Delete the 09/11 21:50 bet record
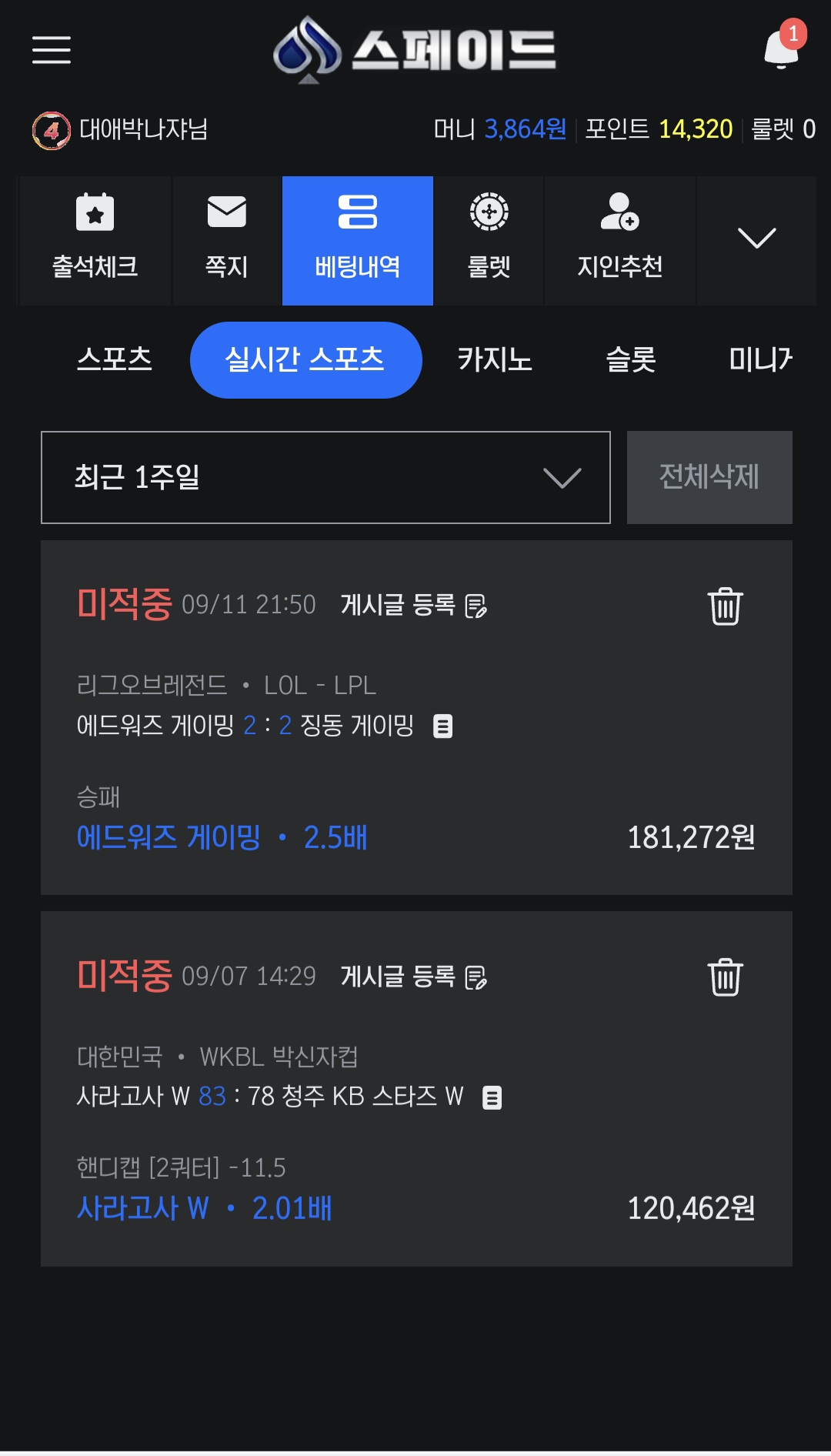This screenshot has width=831, height=1456. click(725, 606)
